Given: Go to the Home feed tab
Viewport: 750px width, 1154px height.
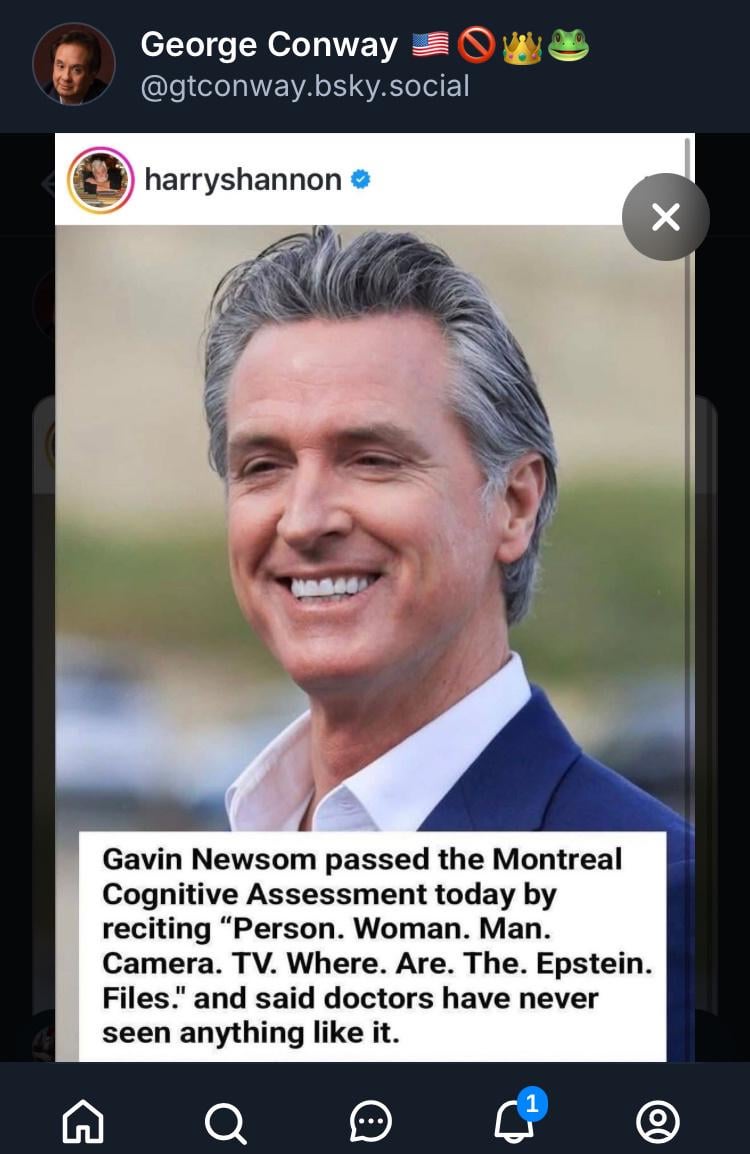Looking at the screenshot, I should [83, 1121].
